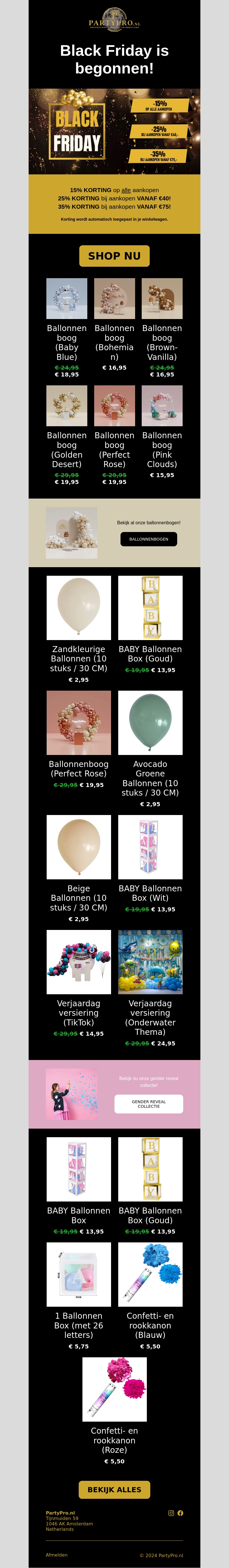Open the Beige Ballonnen product
Viewport: 229px width, 1568px height.
click(x=78, y=847)
